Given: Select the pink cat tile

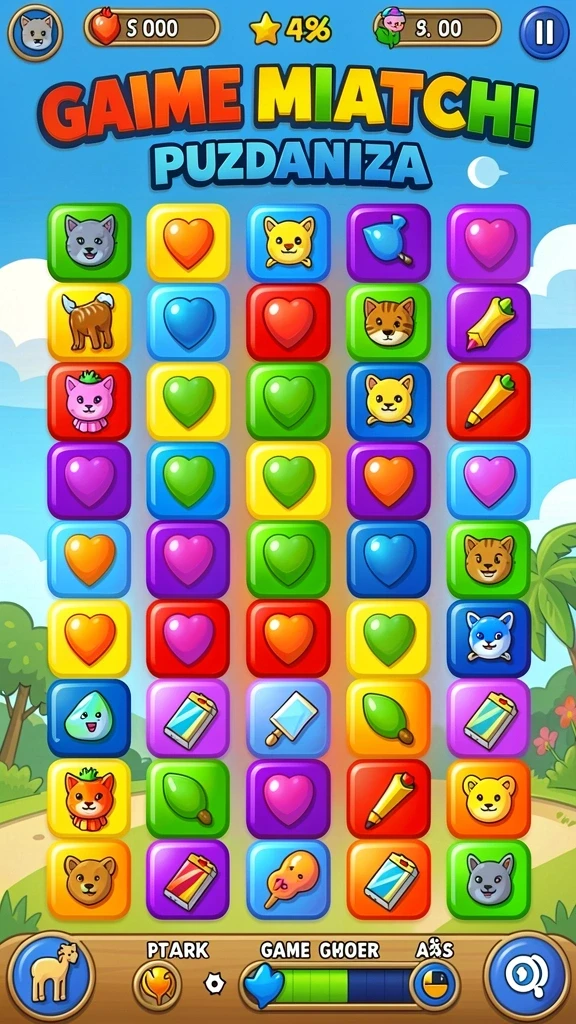Looking at the screenshot, I should [x=89, y=402].
